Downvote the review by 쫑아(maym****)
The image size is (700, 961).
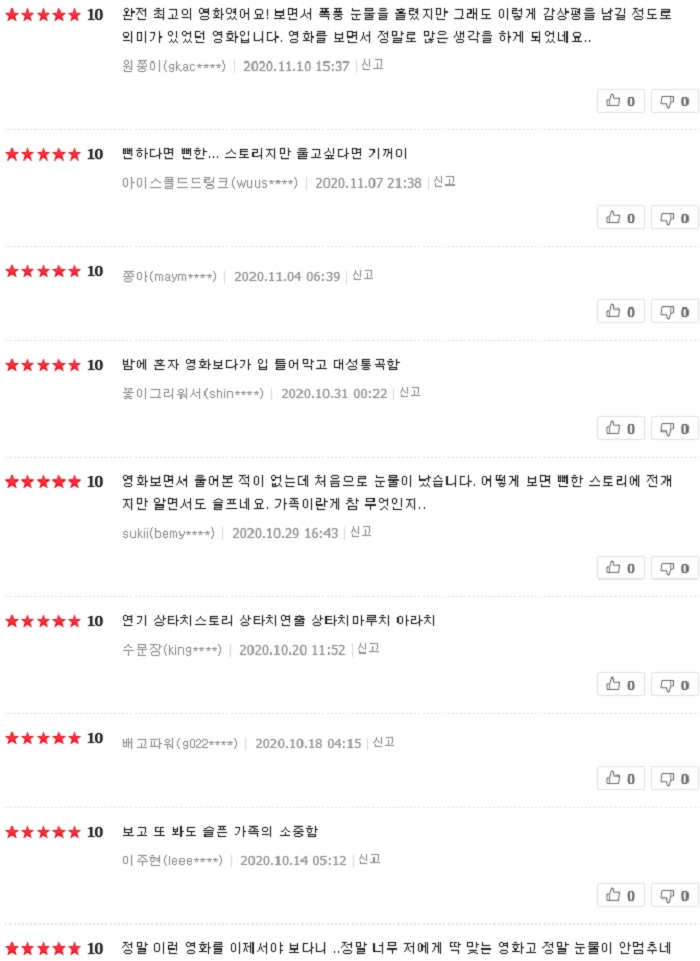pyautogui.click(x=675, y=312)
